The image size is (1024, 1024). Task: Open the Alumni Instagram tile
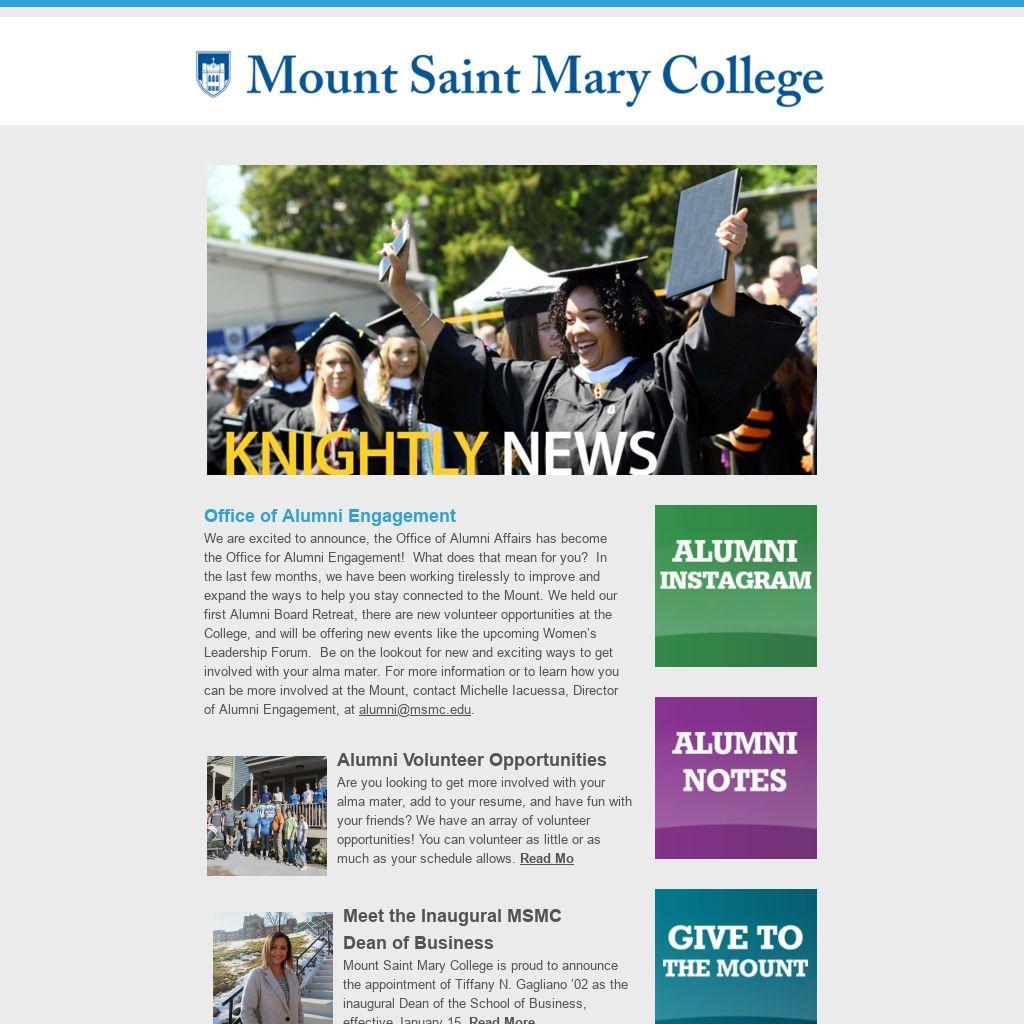pos(735,586)
